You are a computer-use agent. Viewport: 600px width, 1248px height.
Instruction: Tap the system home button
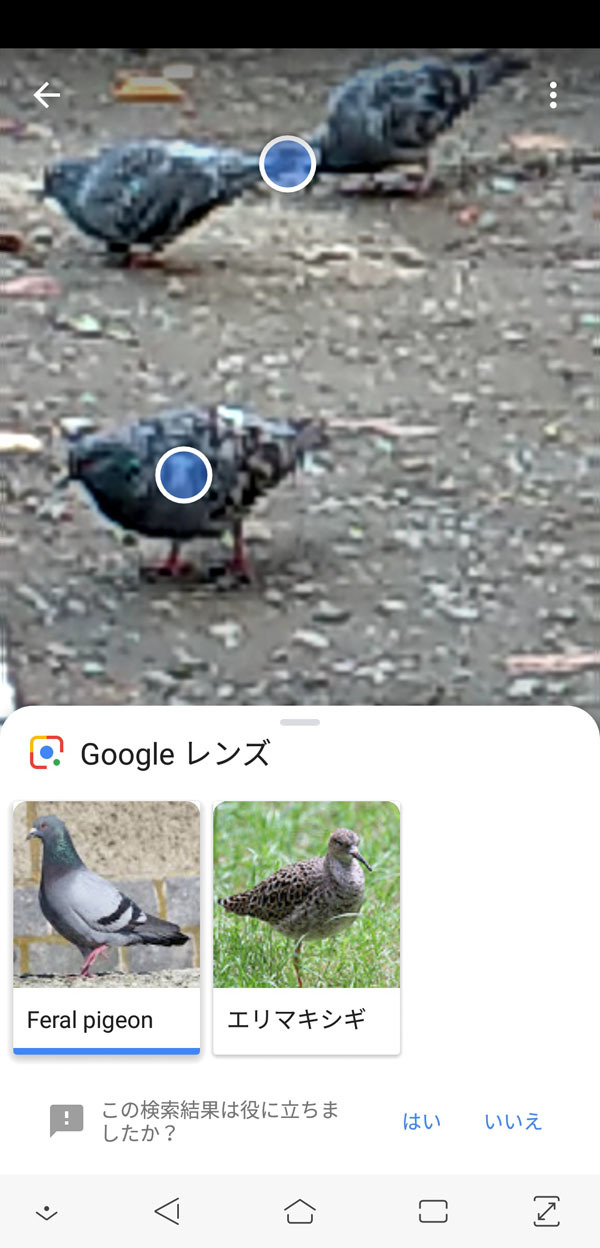pos(300,1212)
